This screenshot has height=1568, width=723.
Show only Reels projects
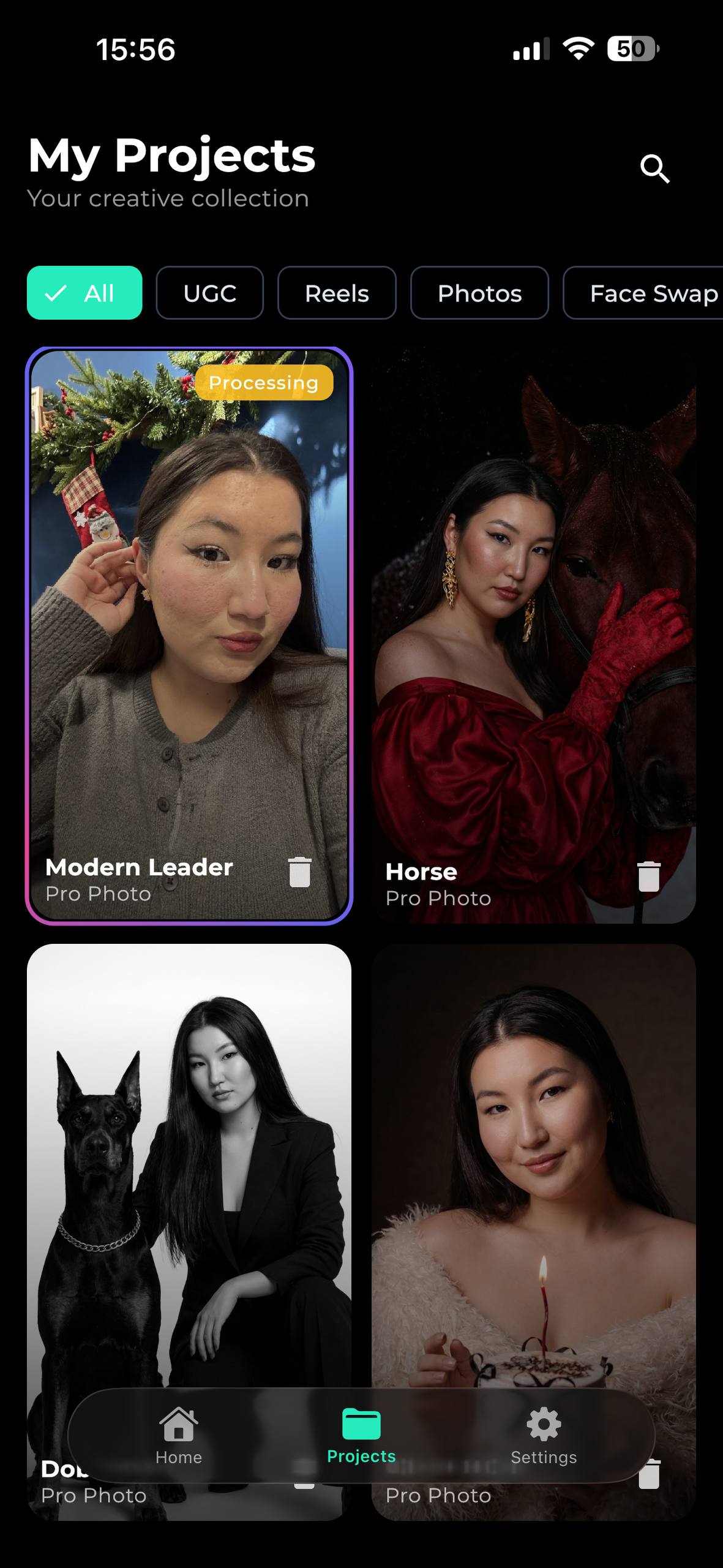(337, 293)
